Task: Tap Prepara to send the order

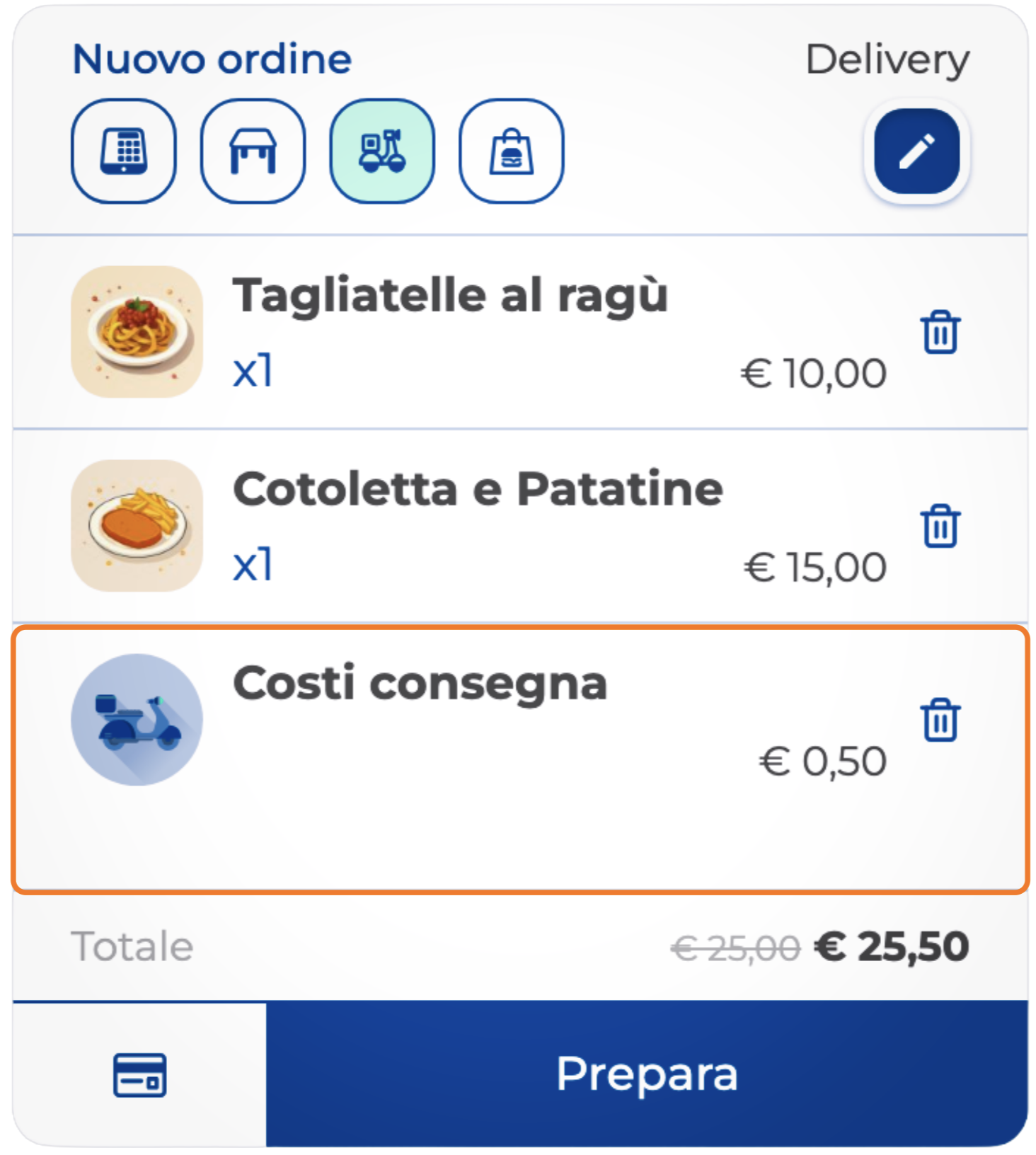Action: (647, 1074)
